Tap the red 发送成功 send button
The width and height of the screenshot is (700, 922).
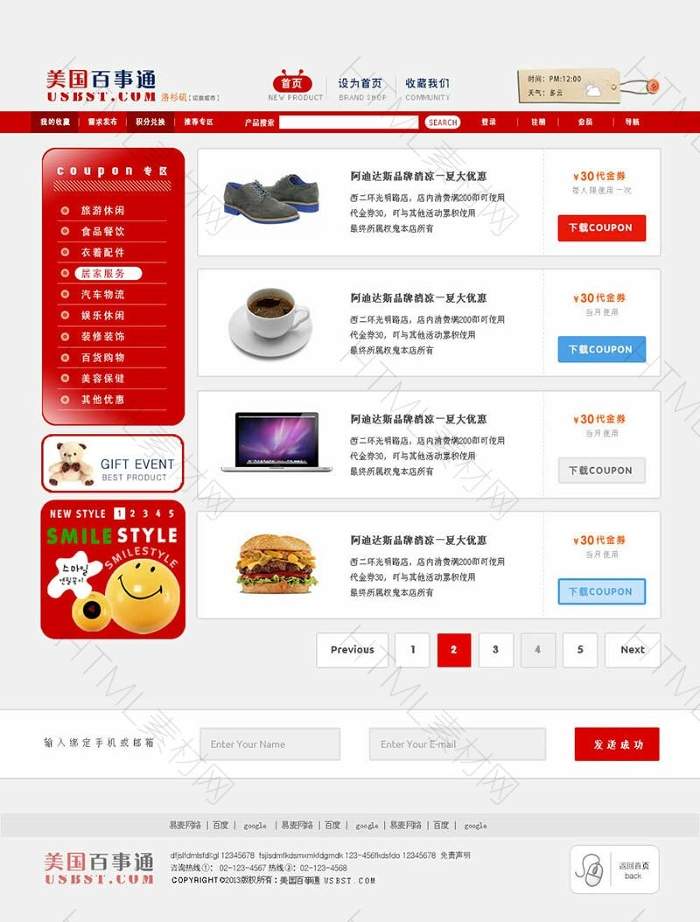tap(616, 744)
